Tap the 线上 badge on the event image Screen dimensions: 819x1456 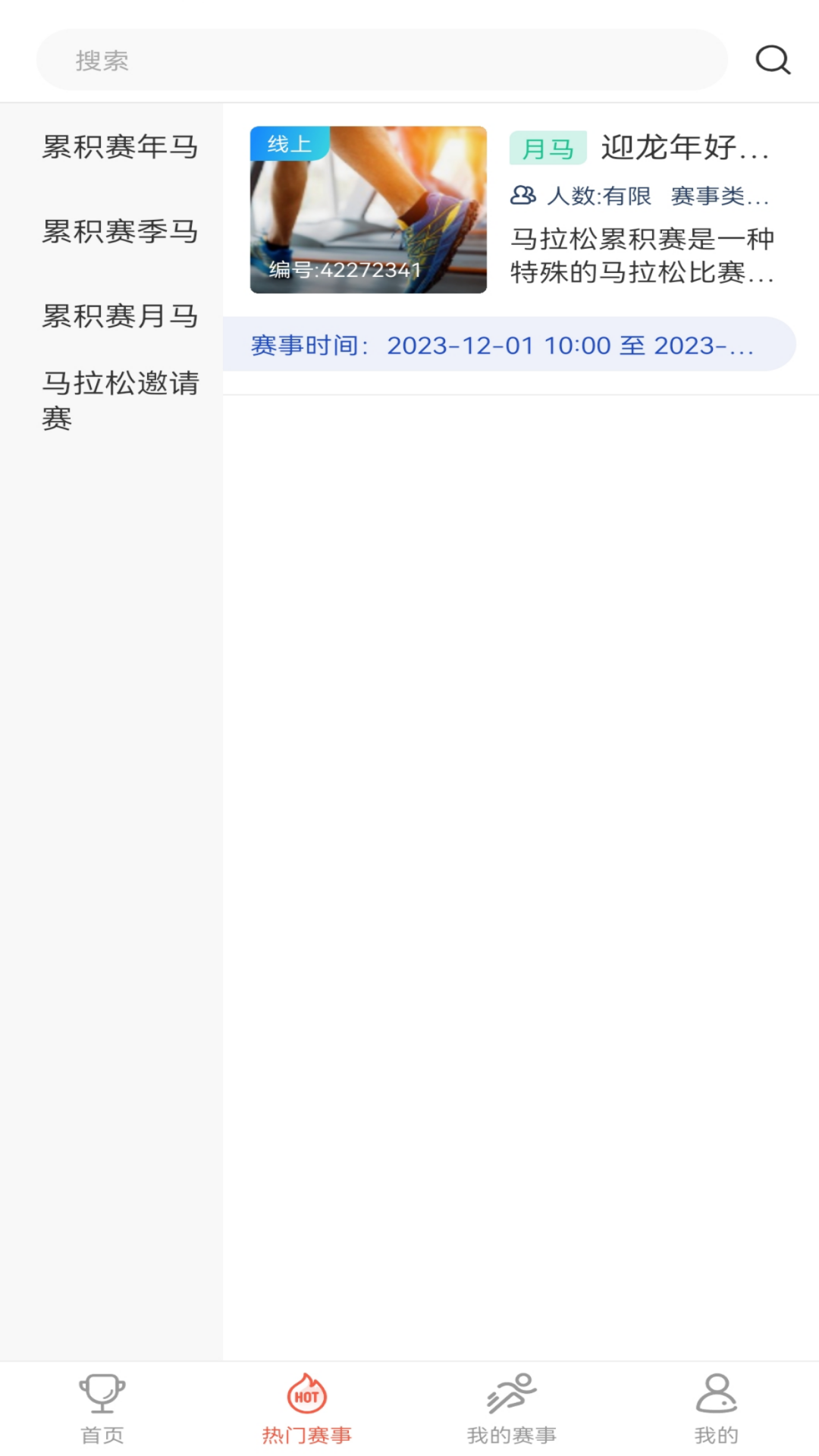290,144
